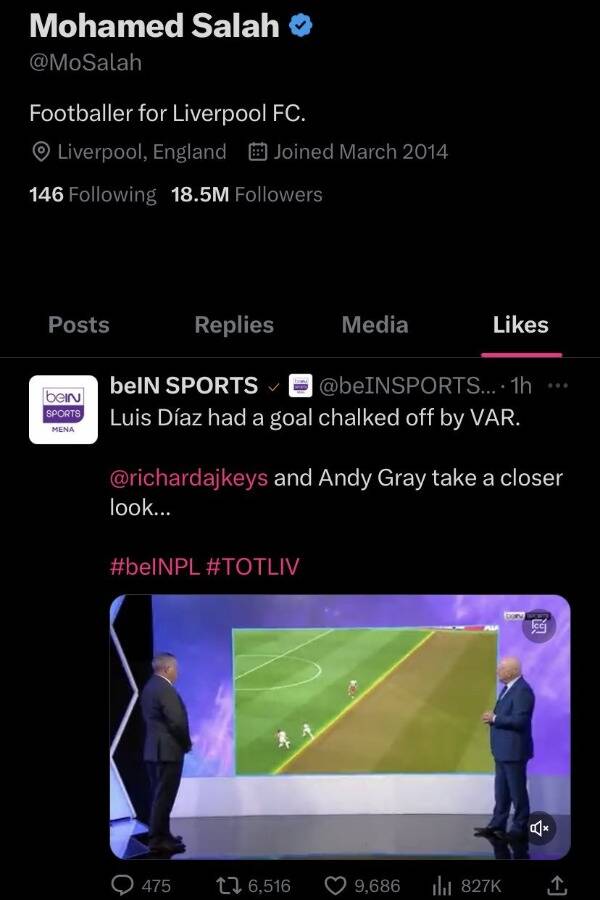Viewport: 600px width, 900px height.
Task: View the 18.5M Followers list
Action: tap(247, 194)
